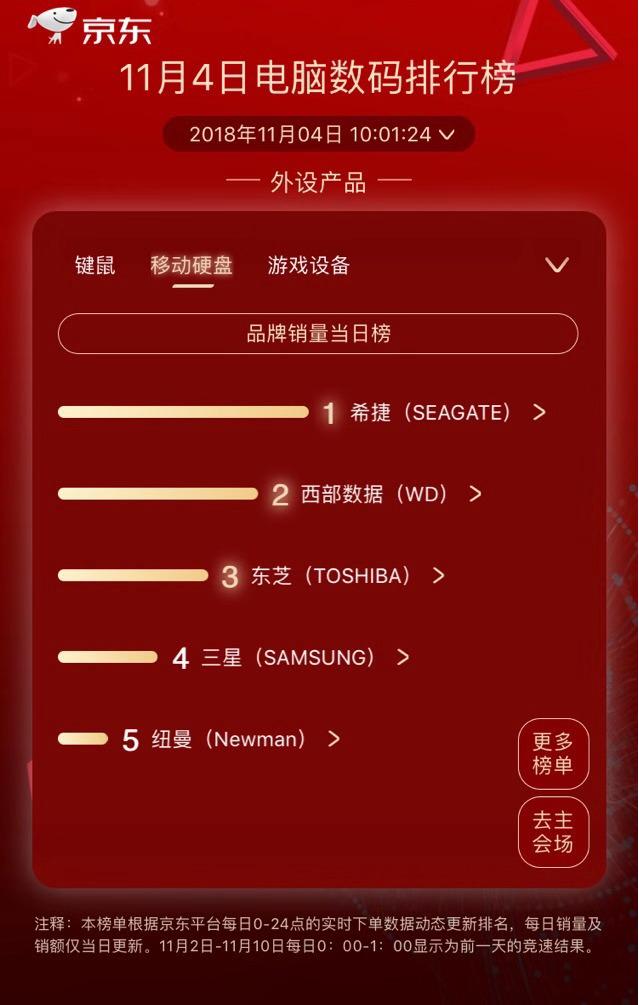Open the date and time dropdown
The width and height of the screenshot is (639, 1005).
pos(319,134)
